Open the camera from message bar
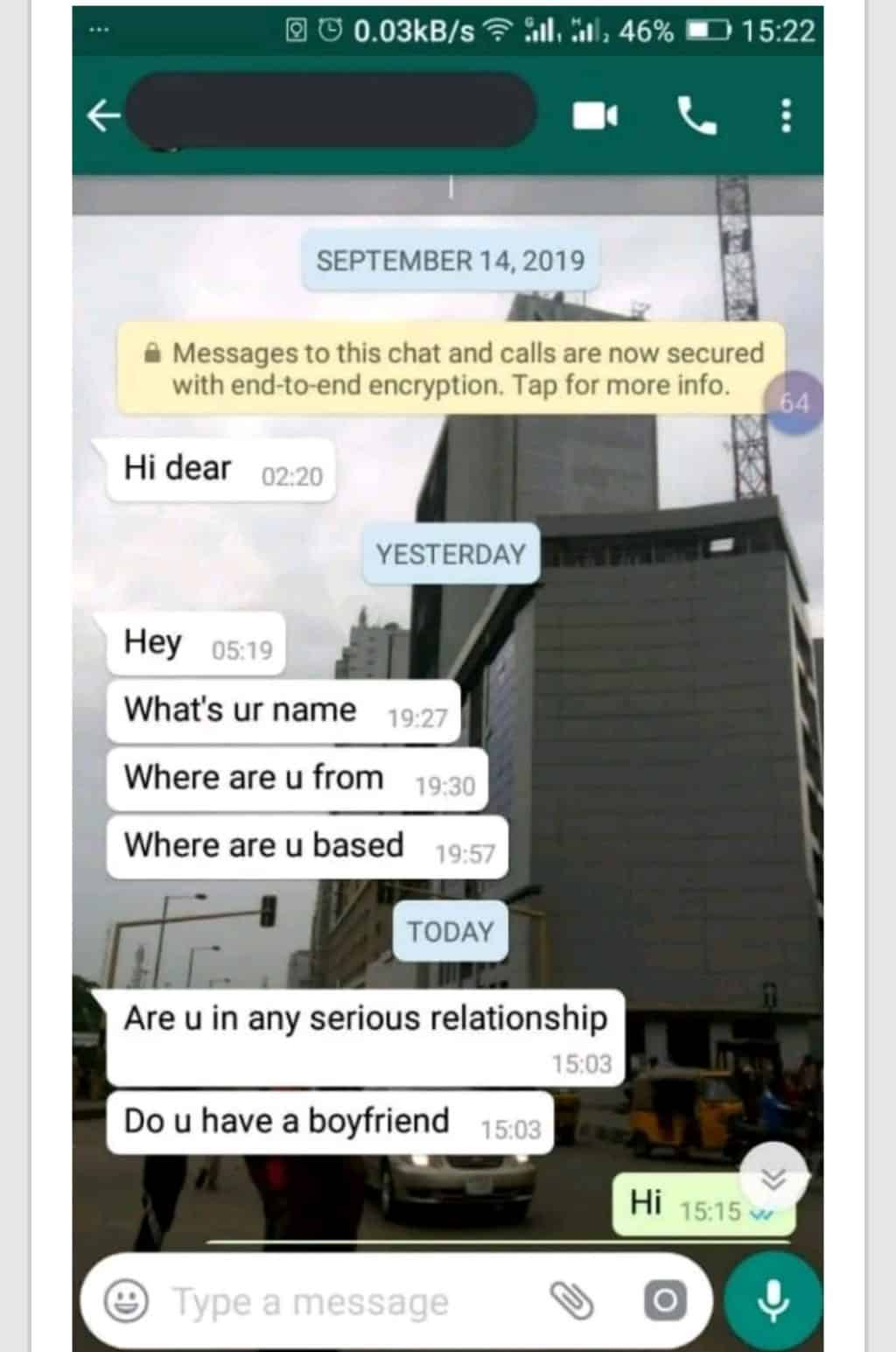The image size is (896, 1352). point(665,1301)
